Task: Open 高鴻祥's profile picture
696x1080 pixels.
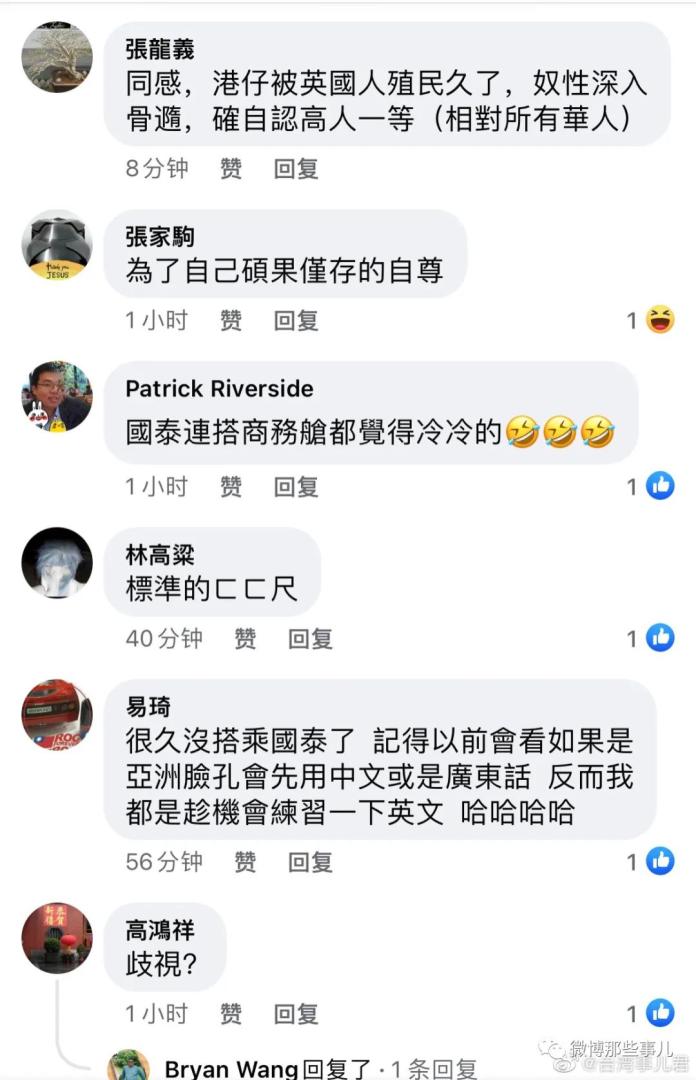Action: pyautogui.click(x=57, y=938)
